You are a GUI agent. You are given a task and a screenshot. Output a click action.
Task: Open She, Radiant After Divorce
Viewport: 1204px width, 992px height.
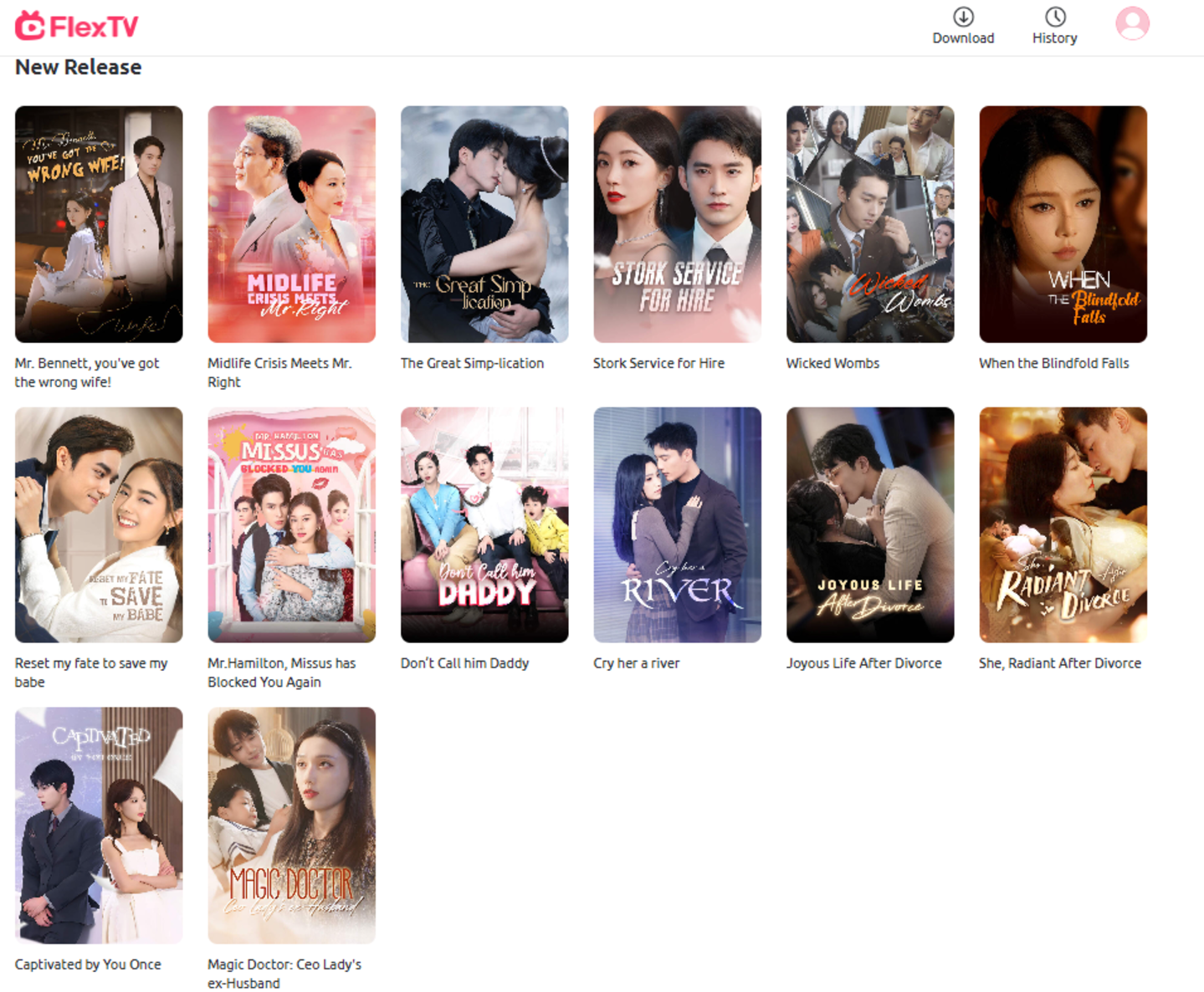1063,524
